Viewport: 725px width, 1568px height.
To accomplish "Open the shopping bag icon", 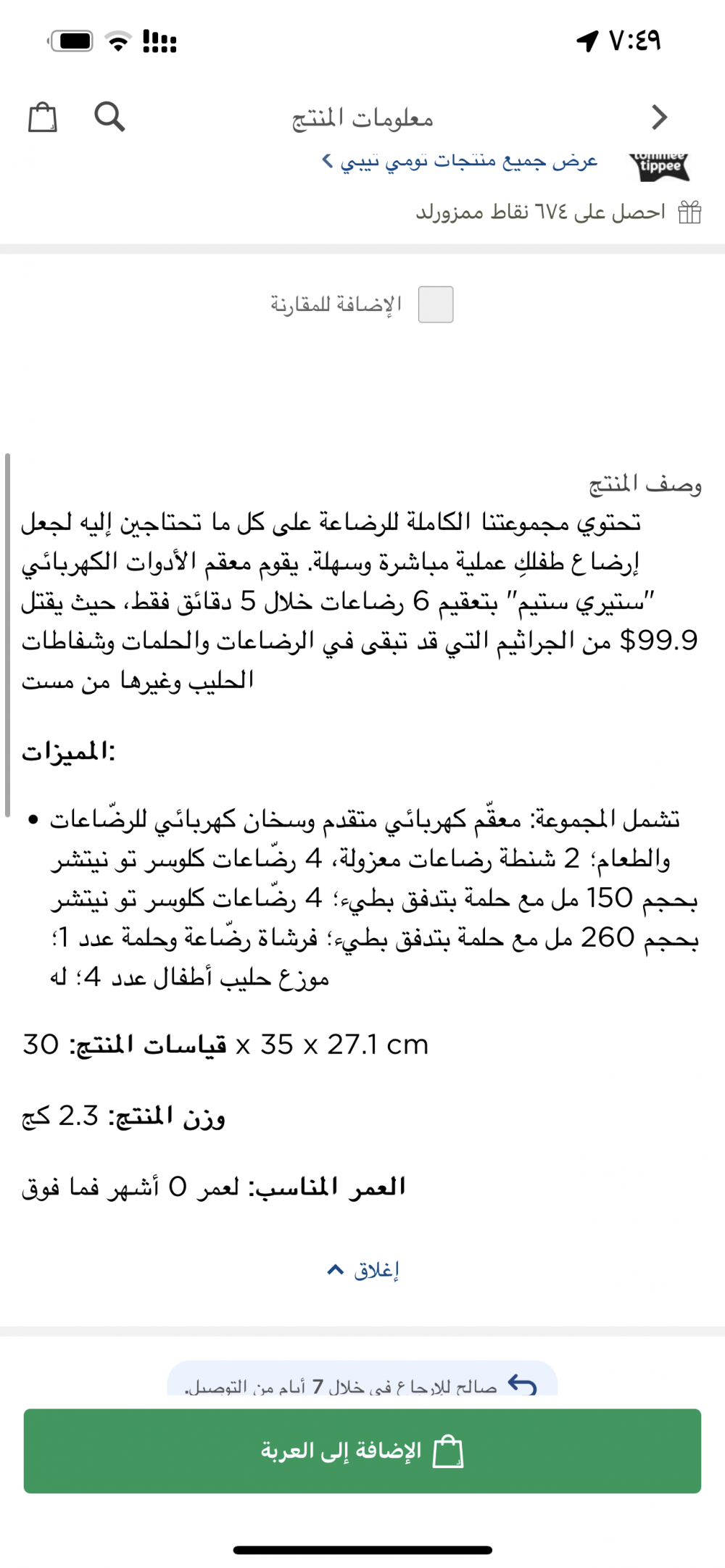I will tap(42, 117).
